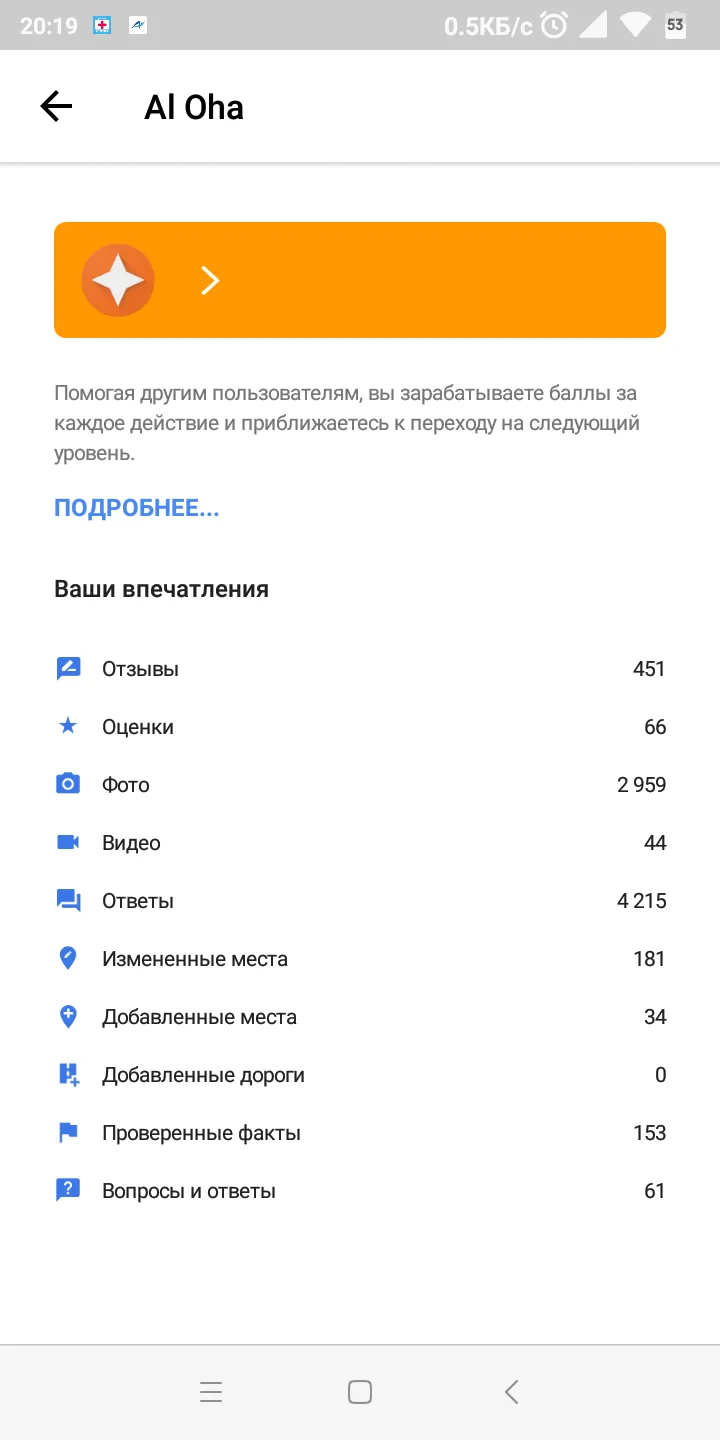The width and height of the screenshot is (720, 1440).
Task: Open the orange Local Guide level banner
Action: click(x=360, y=280)
